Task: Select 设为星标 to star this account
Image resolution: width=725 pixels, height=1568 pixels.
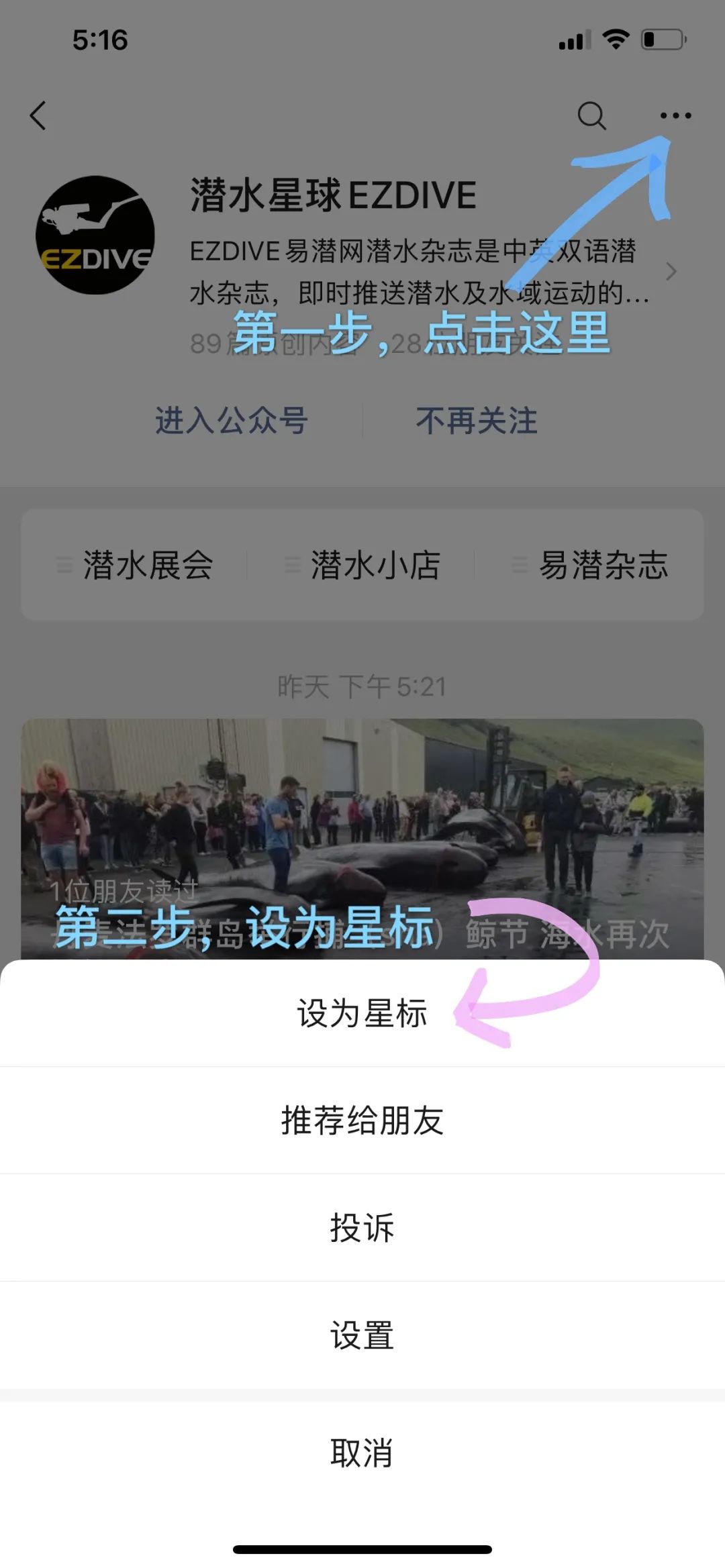Action: click(362, 1013)
